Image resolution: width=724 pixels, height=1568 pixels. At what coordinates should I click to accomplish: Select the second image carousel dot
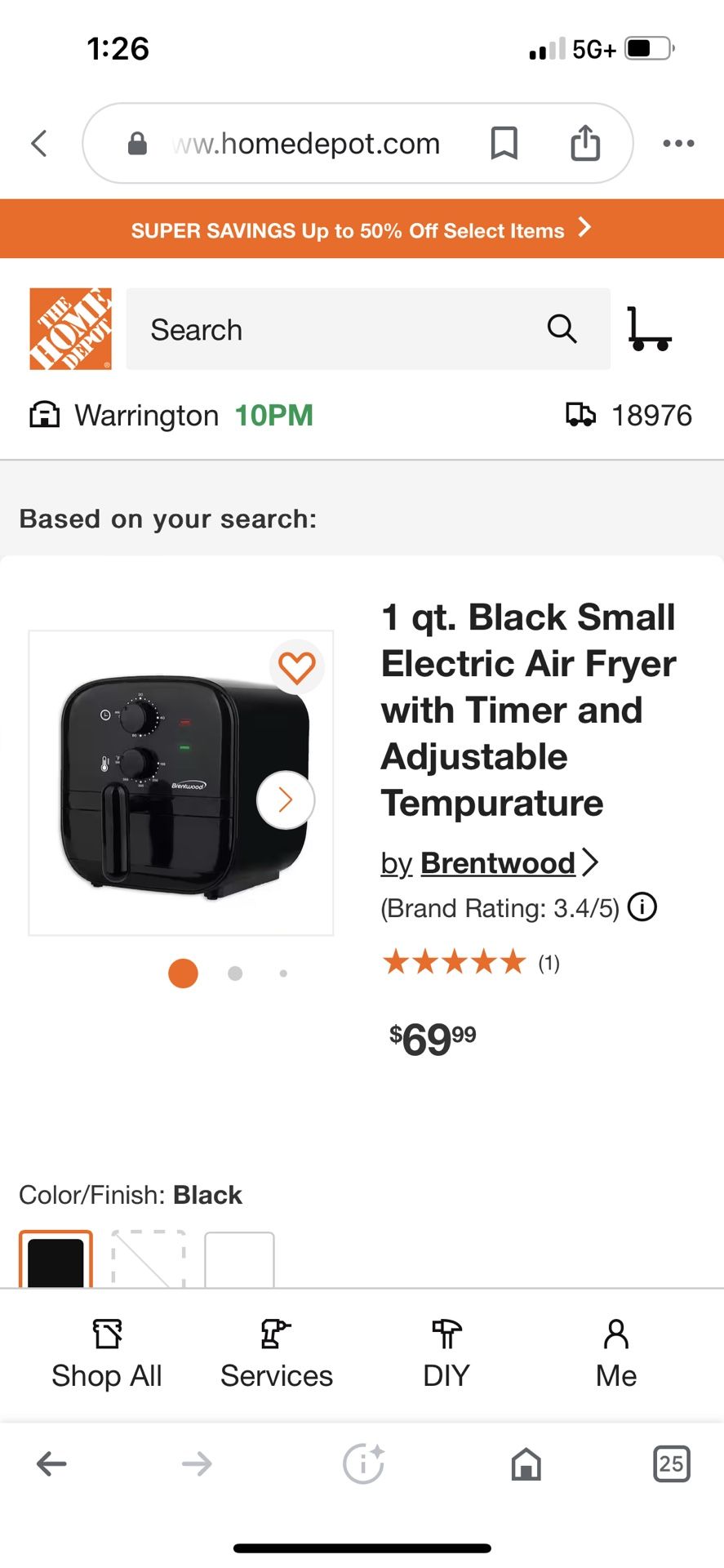pyautogui.click(x=234, y=973)
